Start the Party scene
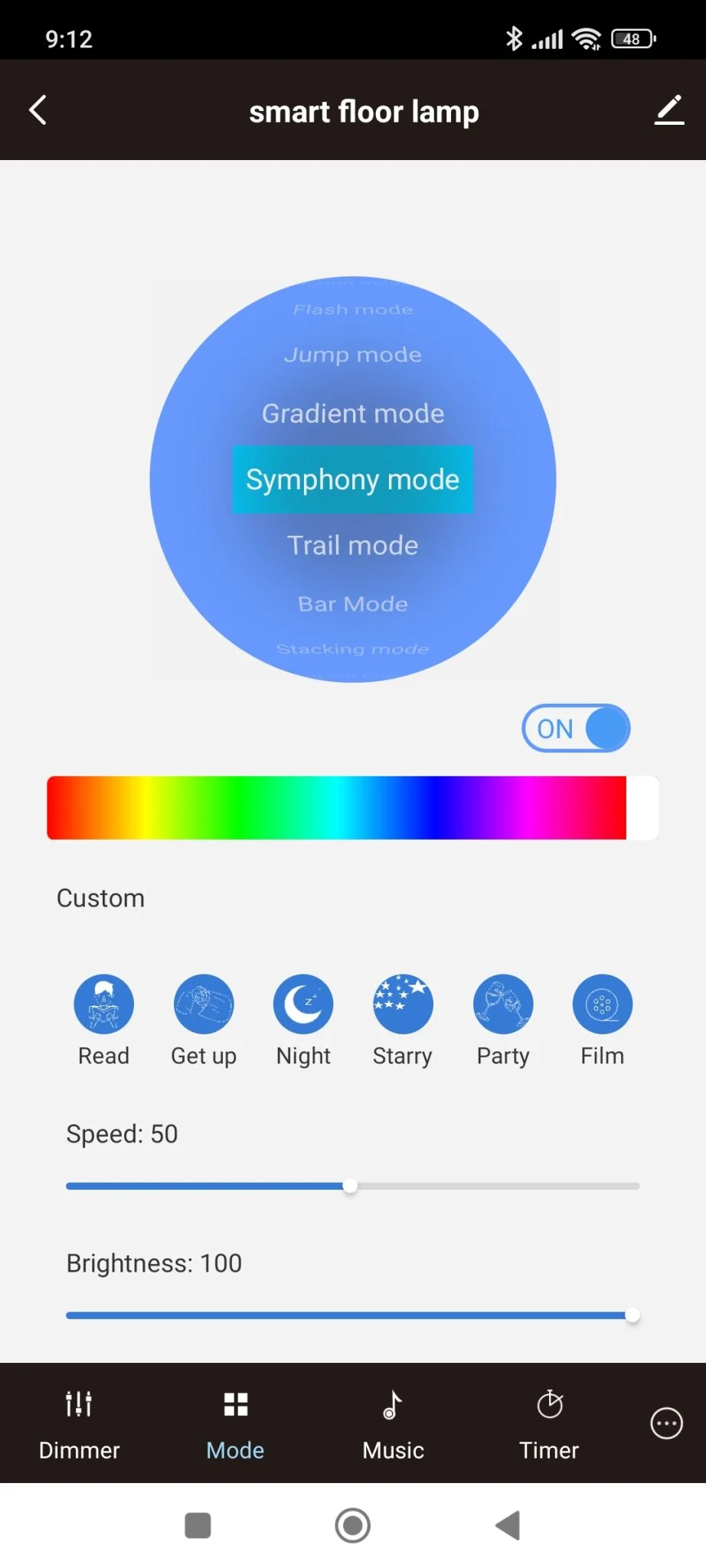This screenshot has height=1568, width=706. (503, 1004)
